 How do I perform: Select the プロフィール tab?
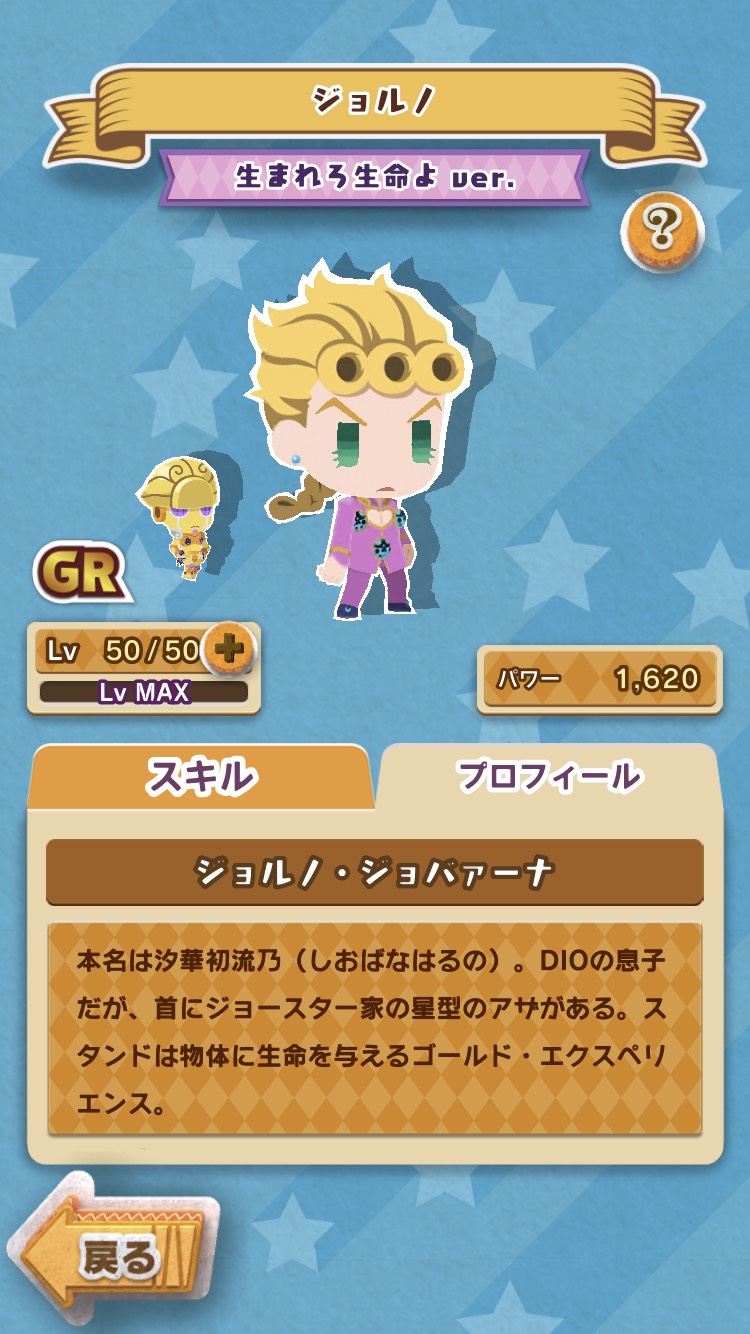tap(548, 776)
